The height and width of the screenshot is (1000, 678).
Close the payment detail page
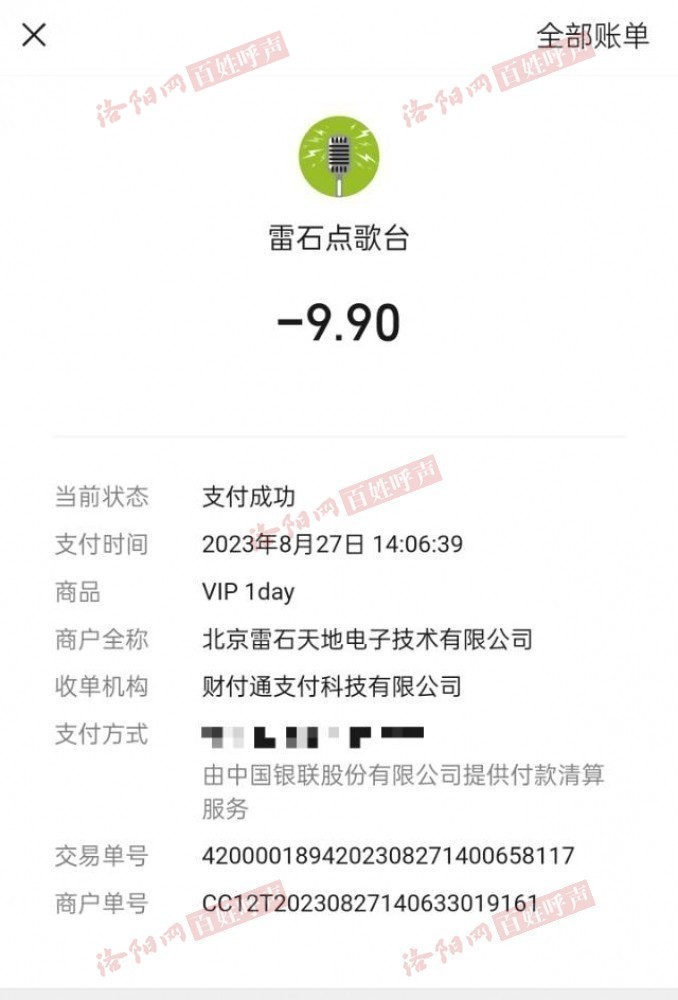tap(34, 36)
